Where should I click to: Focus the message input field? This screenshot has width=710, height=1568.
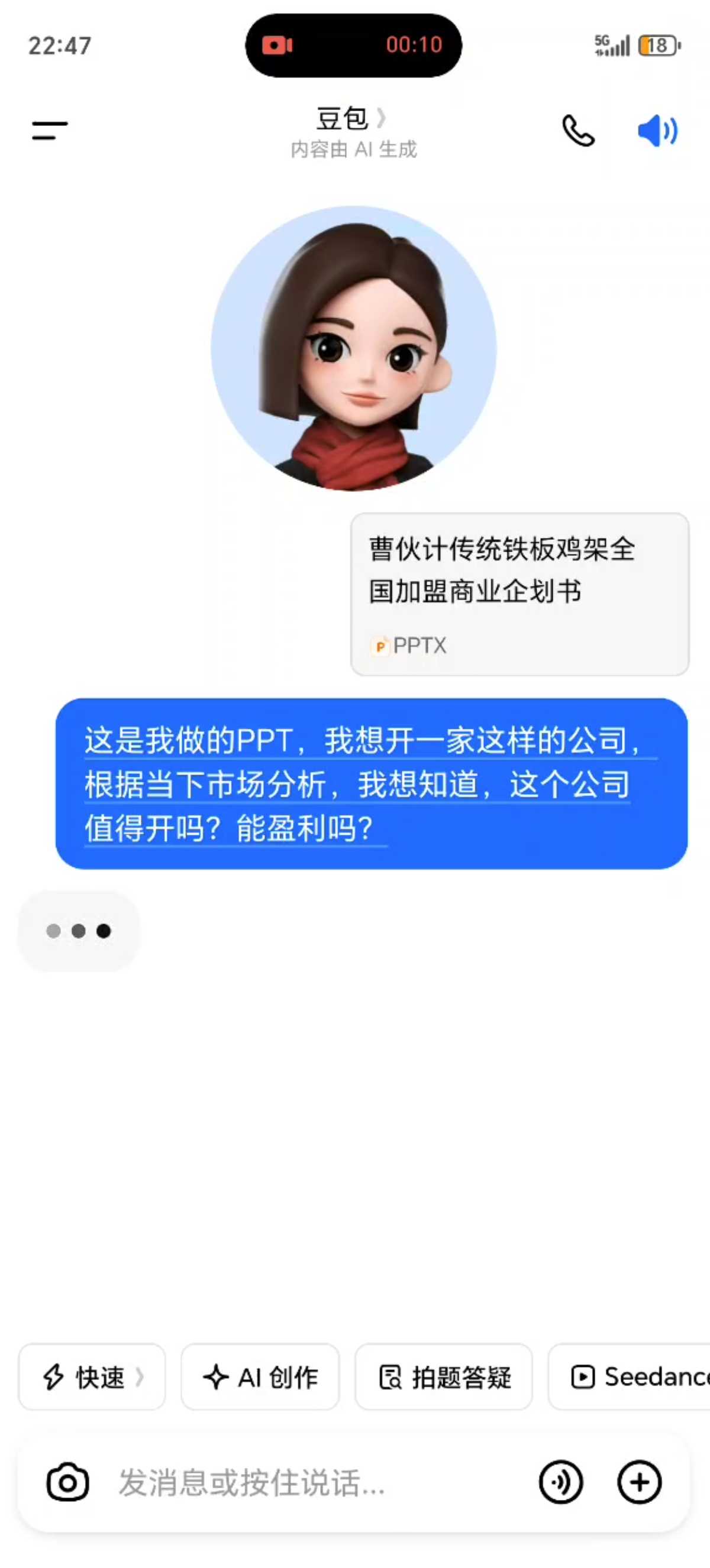(x=305, y=1482)
